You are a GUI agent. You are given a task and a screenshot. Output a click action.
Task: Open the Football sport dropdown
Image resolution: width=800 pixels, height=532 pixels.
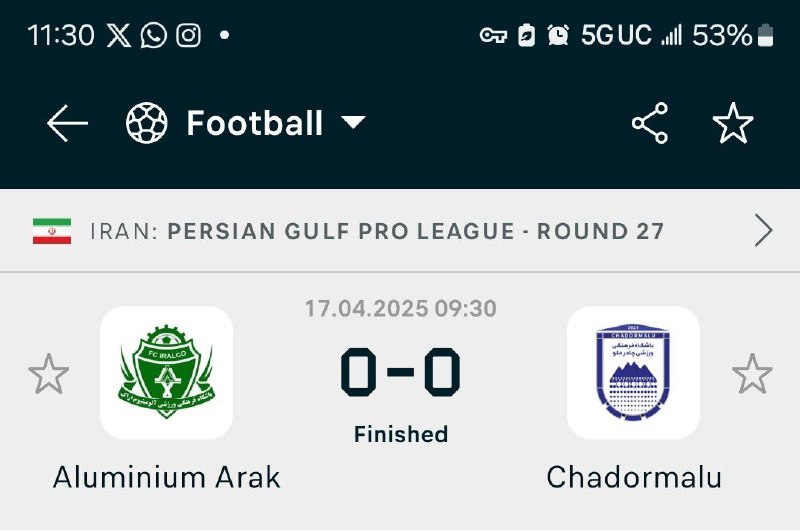246,124
